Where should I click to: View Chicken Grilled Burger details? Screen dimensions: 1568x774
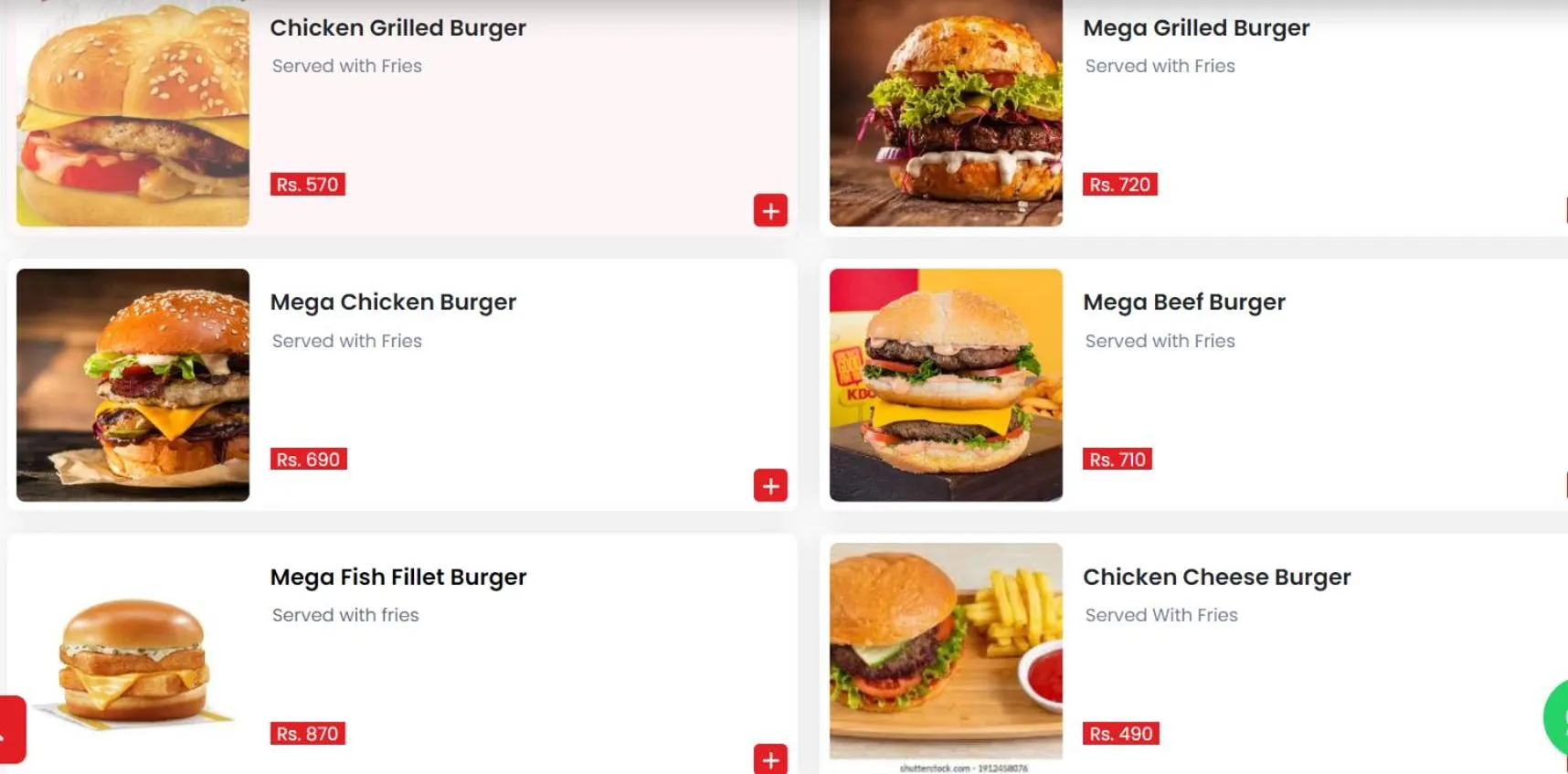(397, 28)
